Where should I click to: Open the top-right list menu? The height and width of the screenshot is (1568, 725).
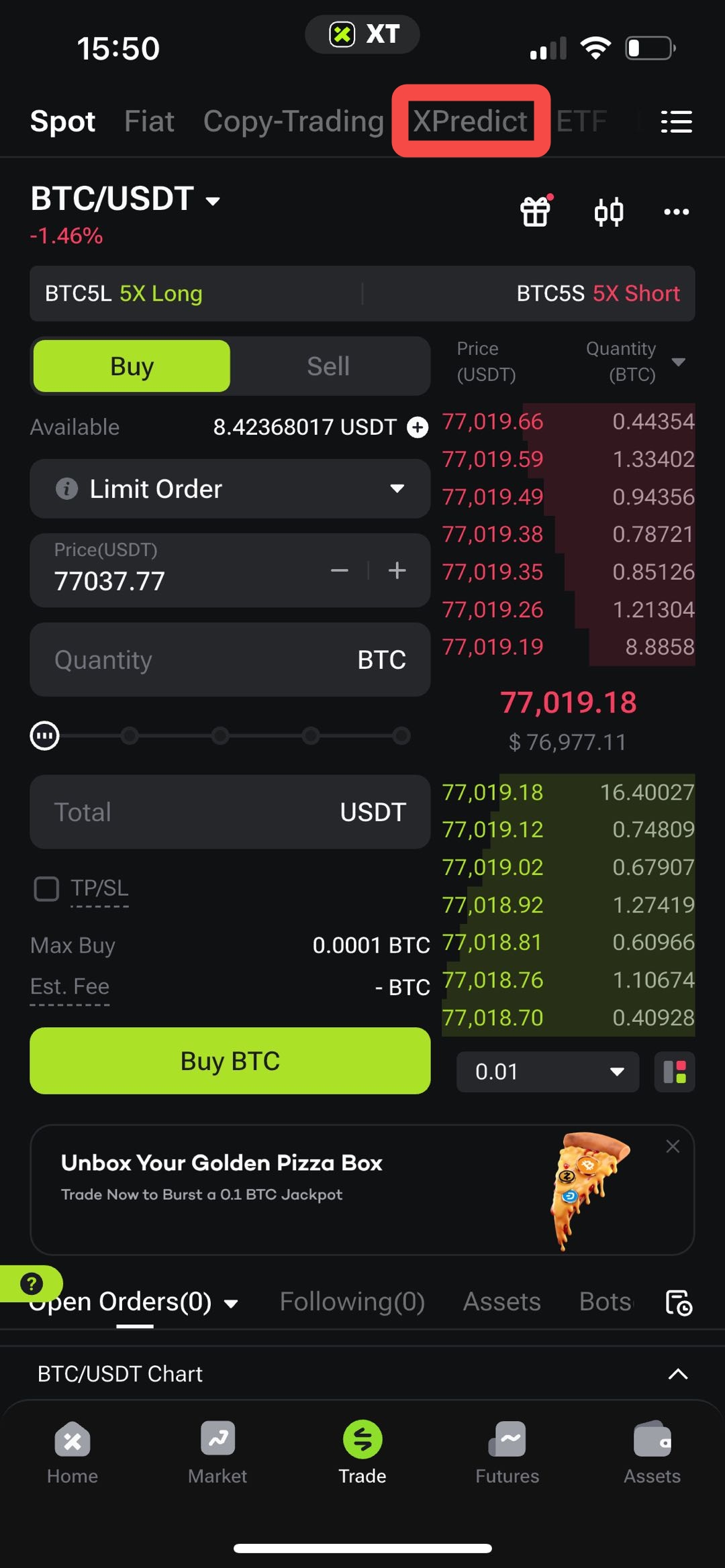676,121
